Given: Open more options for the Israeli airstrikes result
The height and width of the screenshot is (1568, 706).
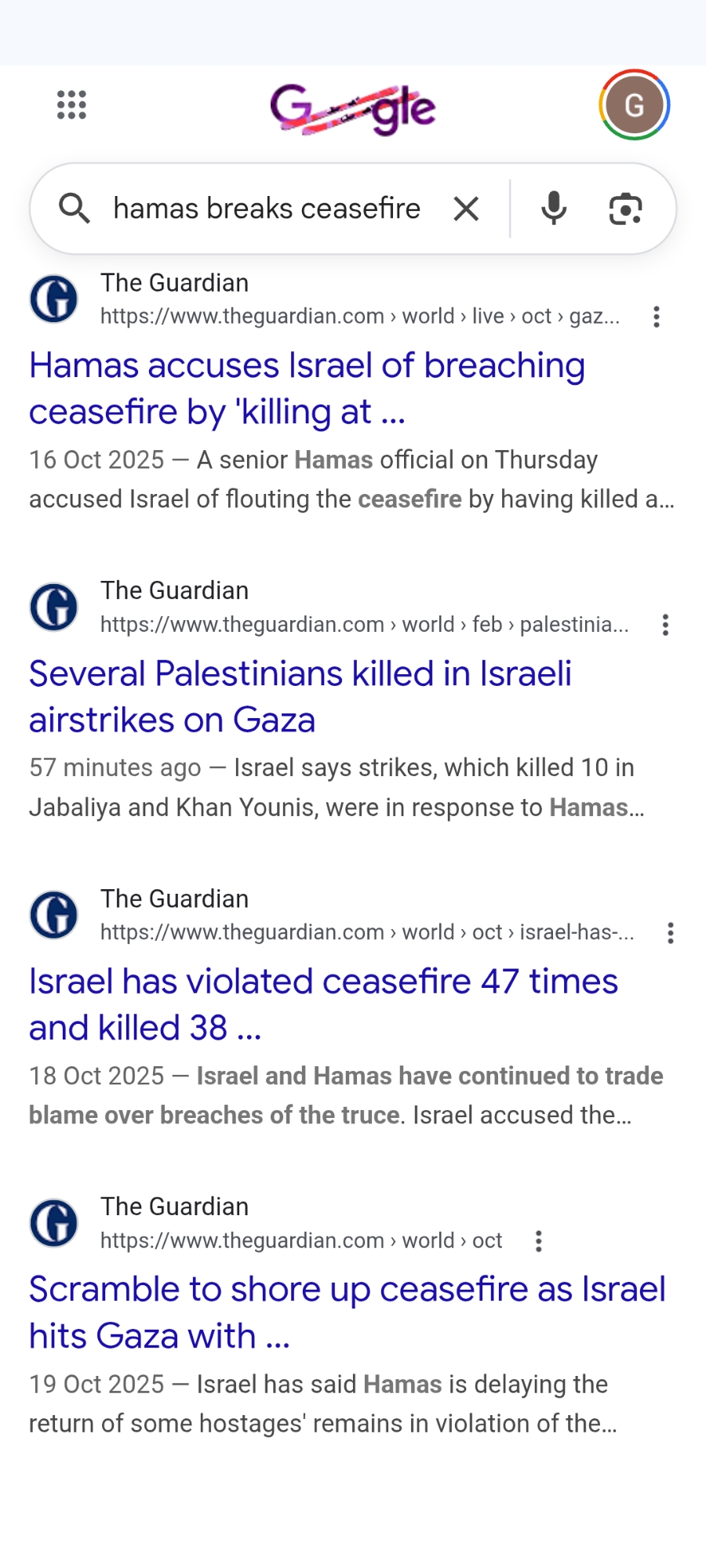Looking at the screenshot, I should tap(665, 625).
